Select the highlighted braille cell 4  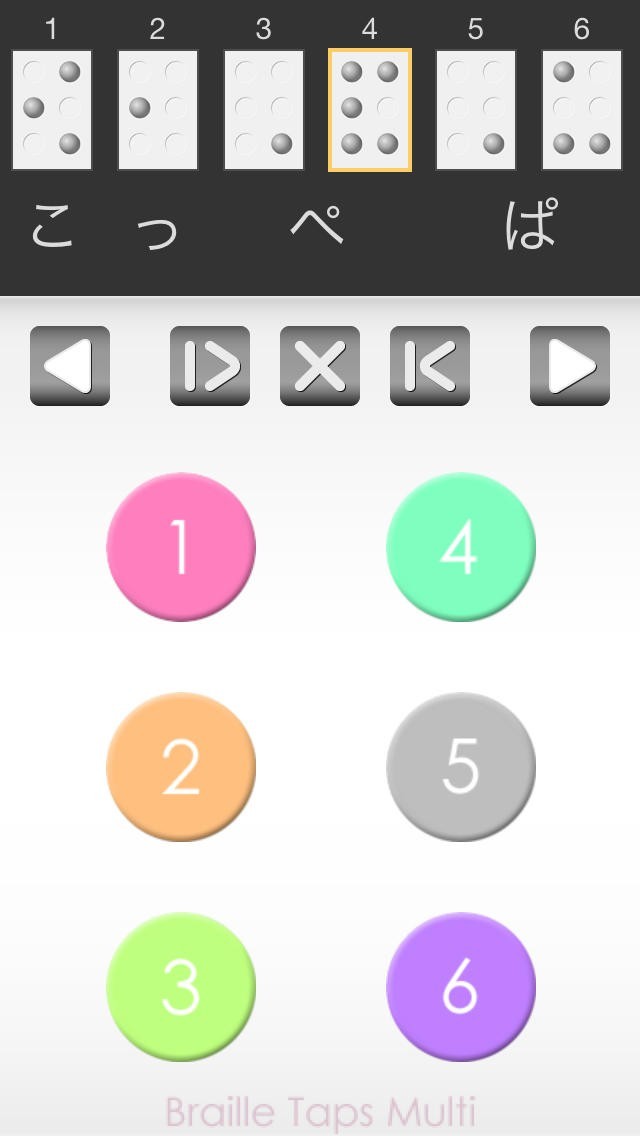[370, 110]
